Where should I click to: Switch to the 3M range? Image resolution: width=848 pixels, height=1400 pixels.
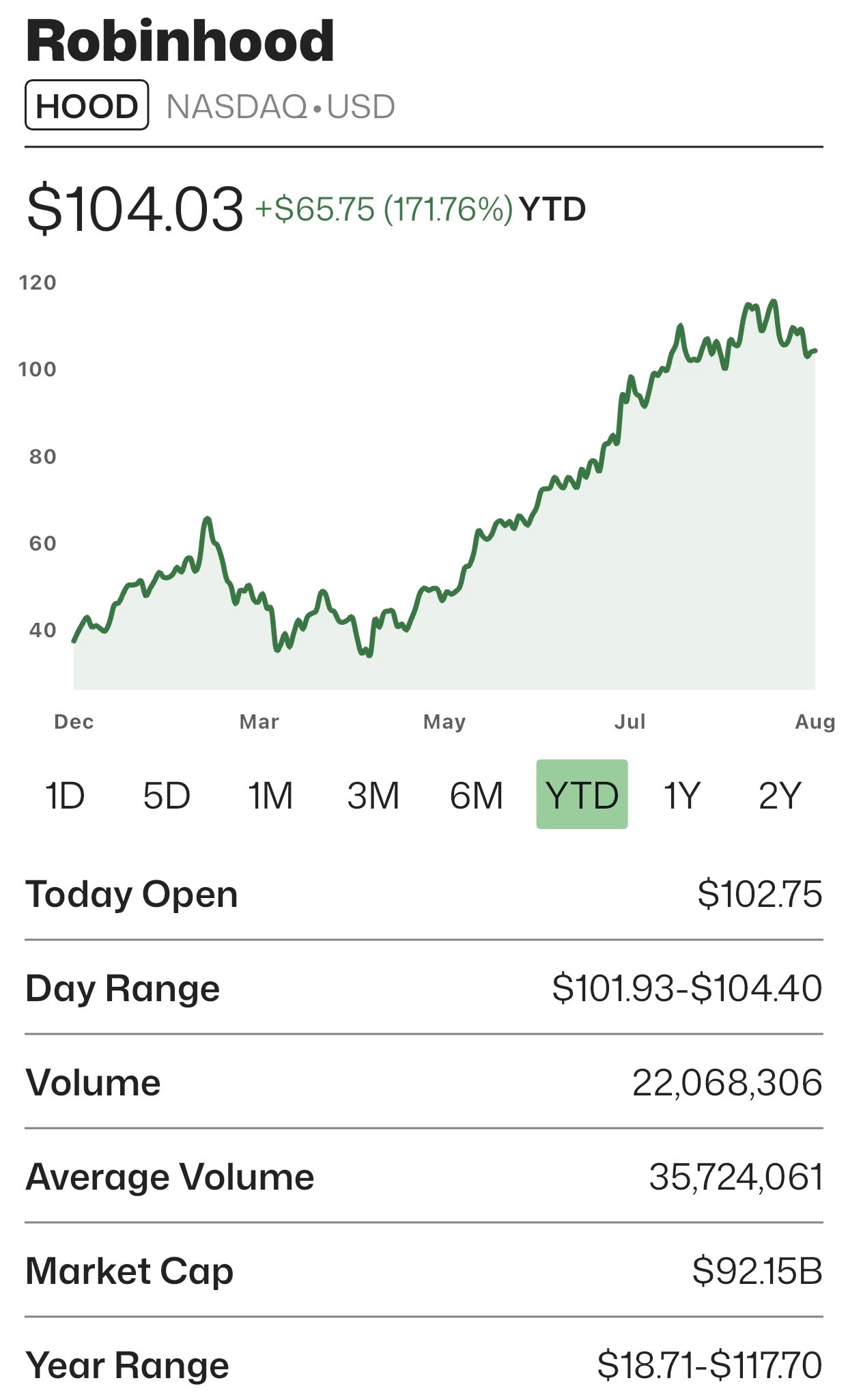[373, 795]
